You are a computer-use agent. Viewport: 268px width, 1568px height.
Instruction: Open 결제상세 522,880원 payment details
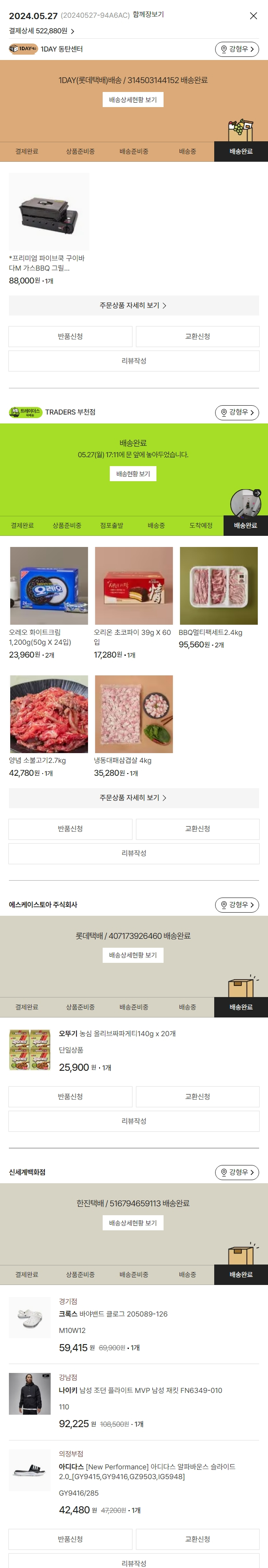pyautogui.click(x=41, y=31)
